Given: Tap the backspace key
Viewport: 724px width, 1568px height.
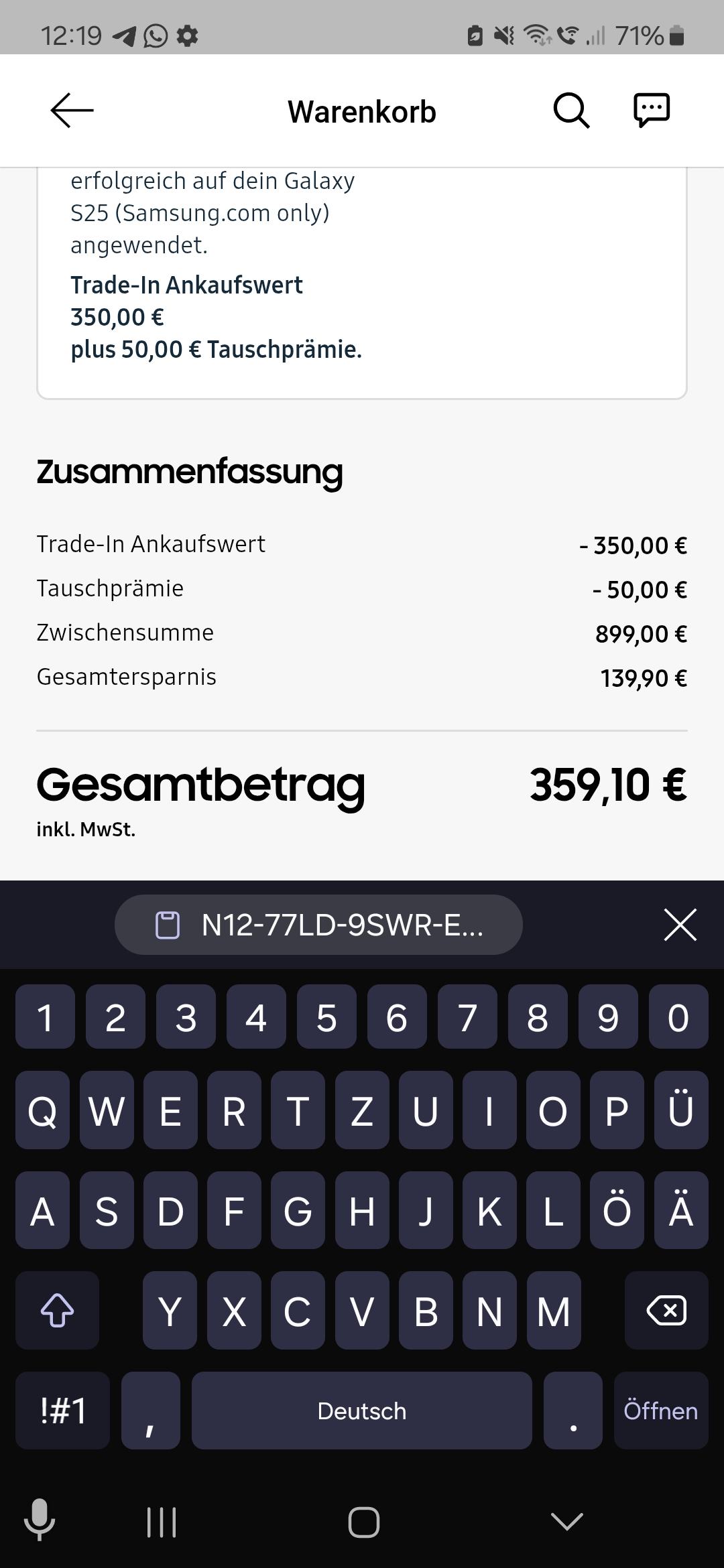Looking at the screenshot, I should tap(666, 1310).
